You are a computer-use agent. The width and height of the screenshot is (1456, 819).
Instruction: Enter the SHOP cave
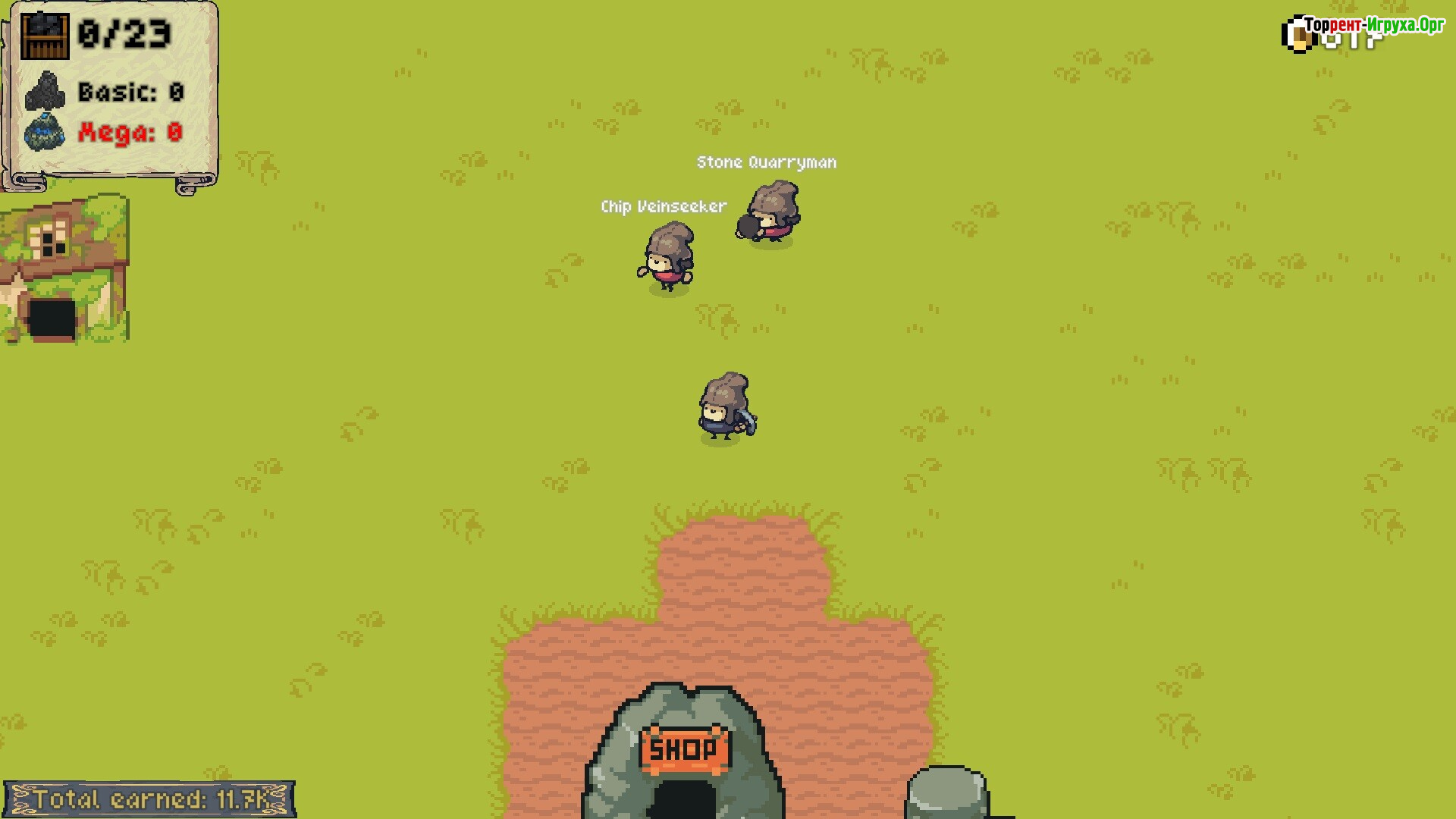(684, 792)
